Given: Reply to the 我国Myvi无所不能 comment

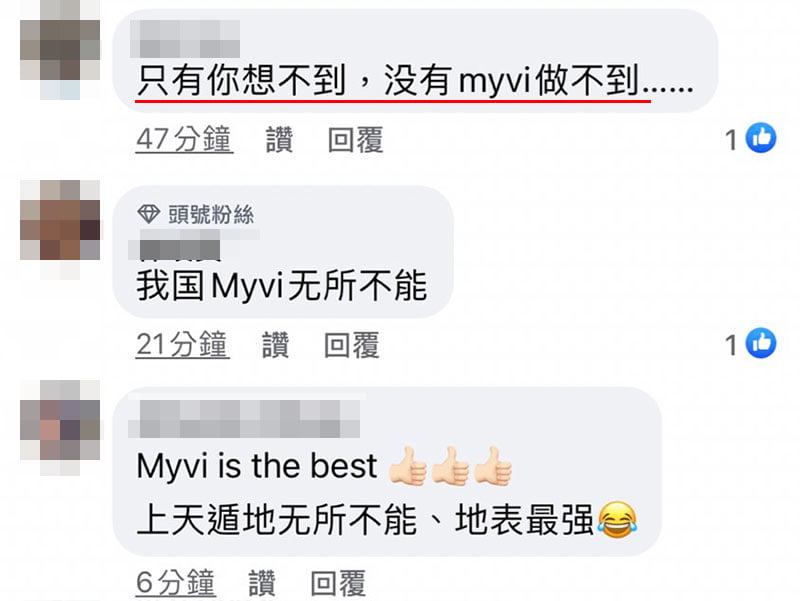Looking at the screenshot, I should [x=351, y=346].
